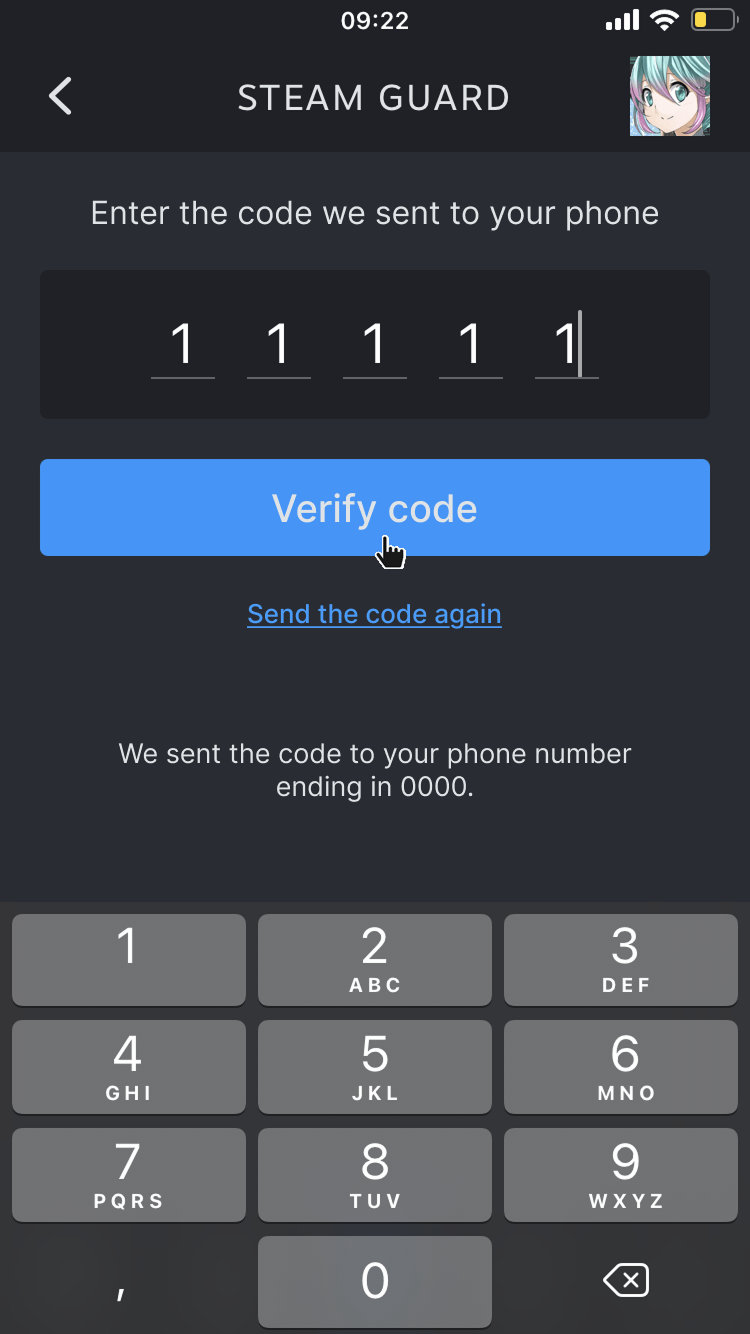Select the first code digit field
The height and width of the screenshot is (1334, 750).
(x=183, y=345)
